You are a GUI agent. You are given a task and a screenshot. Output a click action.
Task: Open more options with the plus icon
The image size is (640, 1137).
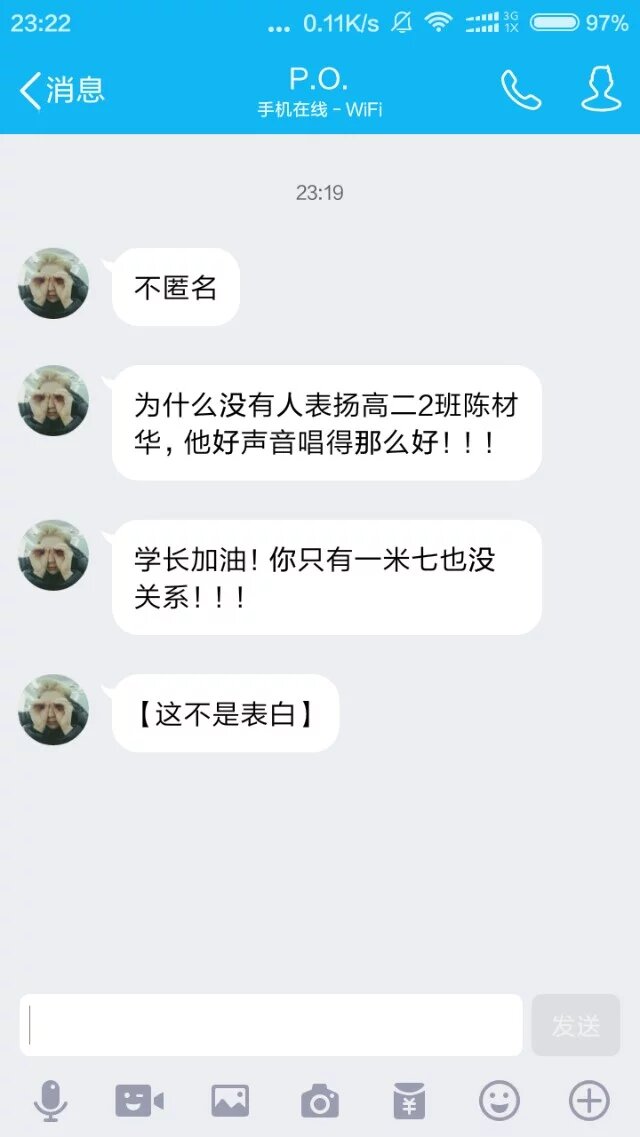(x=589, y=1101)
